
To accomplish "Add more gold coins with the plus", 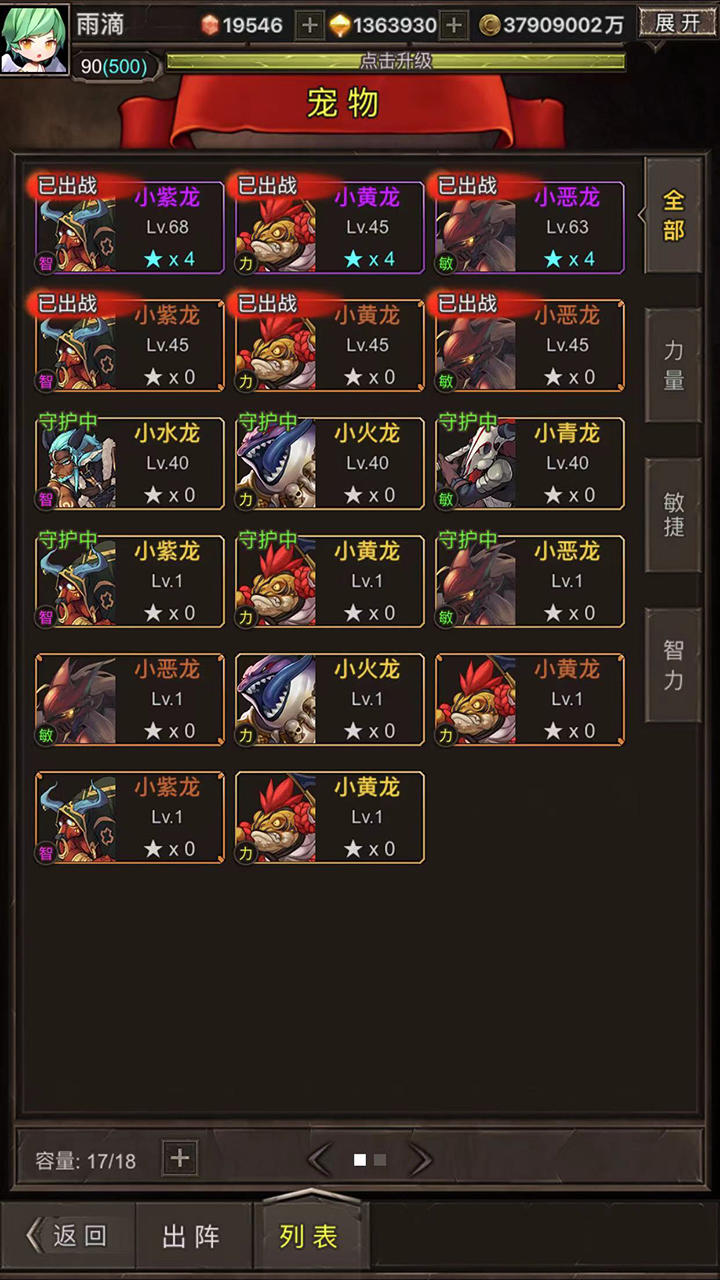I will (x=454, y=25).
